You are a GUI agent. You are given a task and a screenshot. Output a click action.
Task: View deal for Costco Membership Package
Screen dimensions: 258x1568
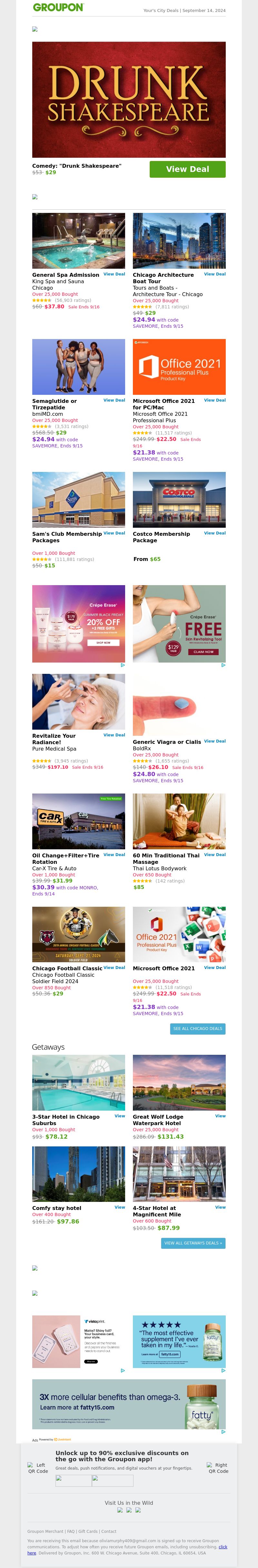point(215,533)
